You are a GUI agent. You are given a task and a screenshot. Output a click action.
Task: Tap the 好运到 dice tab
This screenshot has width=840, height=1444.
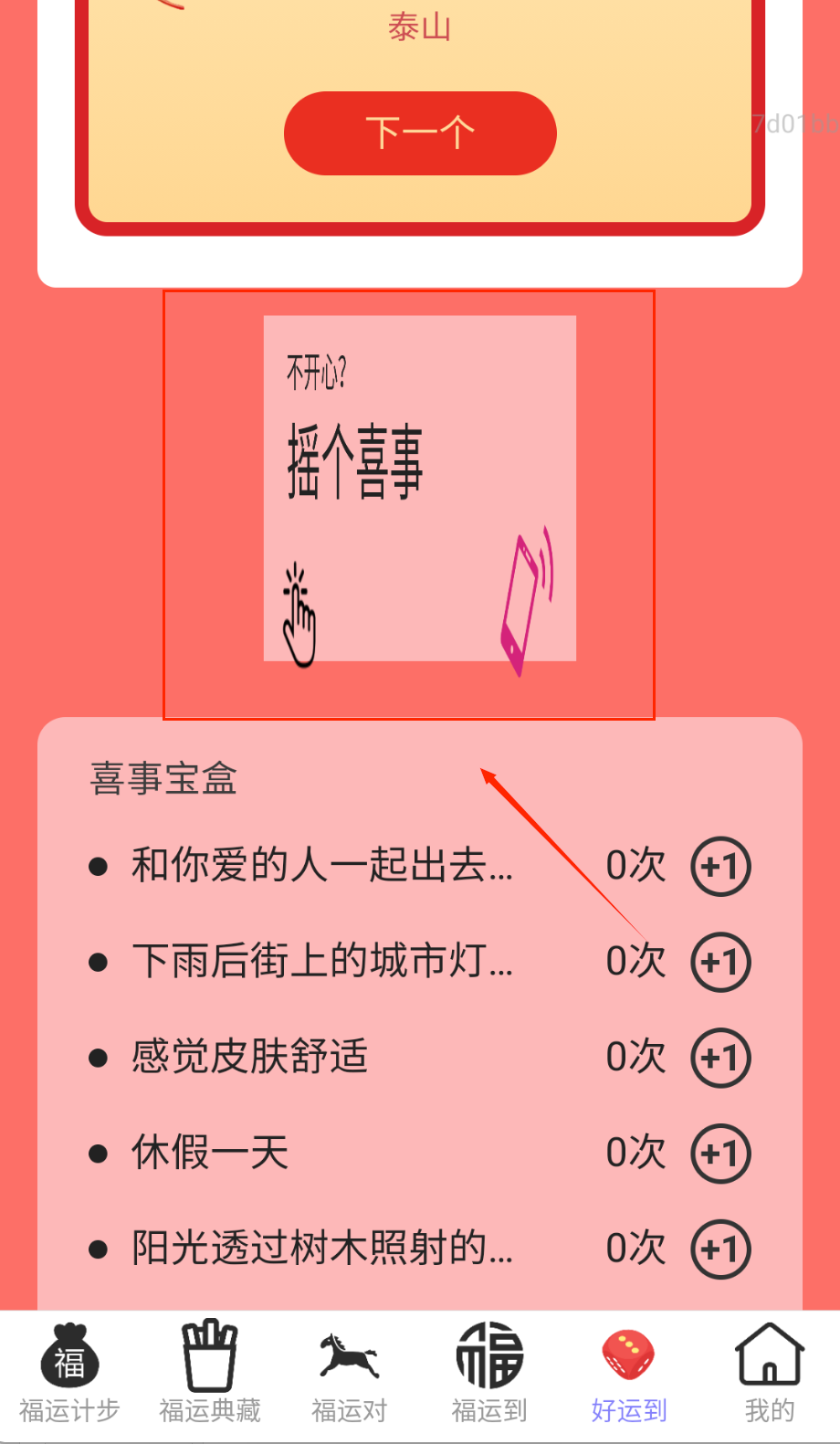[x=629, y=1375]
